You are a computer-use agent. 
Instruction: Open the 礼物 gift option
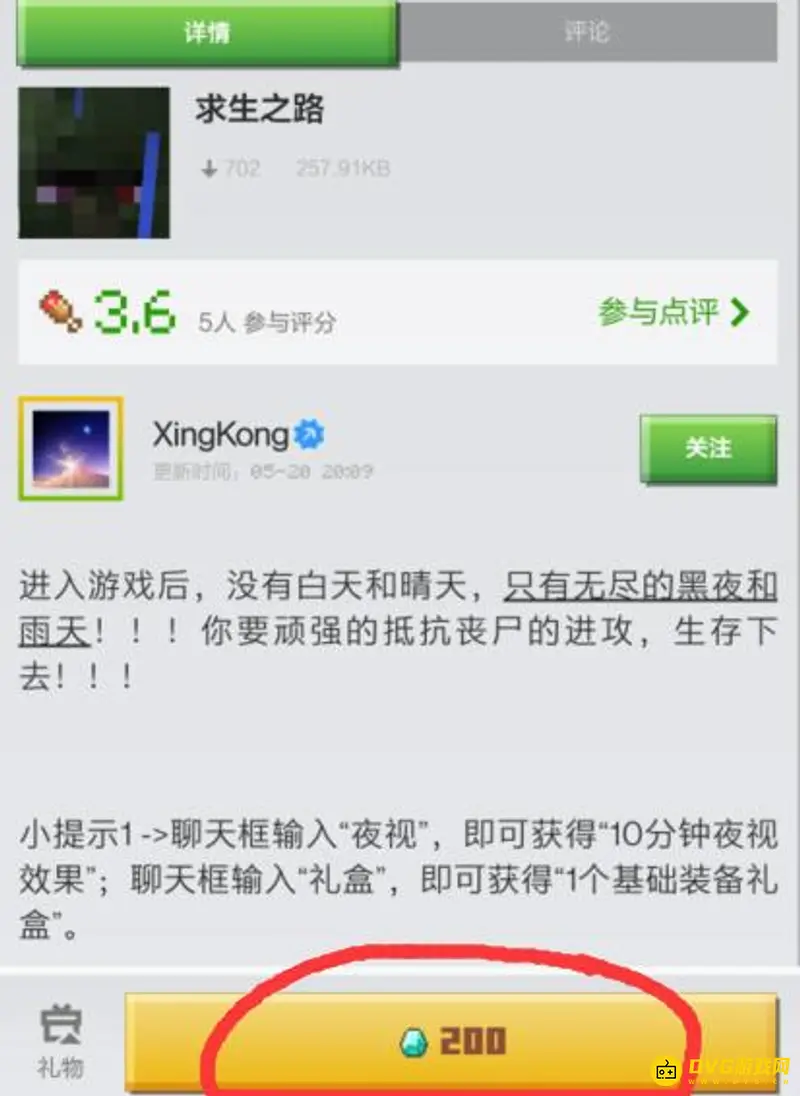click(x=60, y=1042)
